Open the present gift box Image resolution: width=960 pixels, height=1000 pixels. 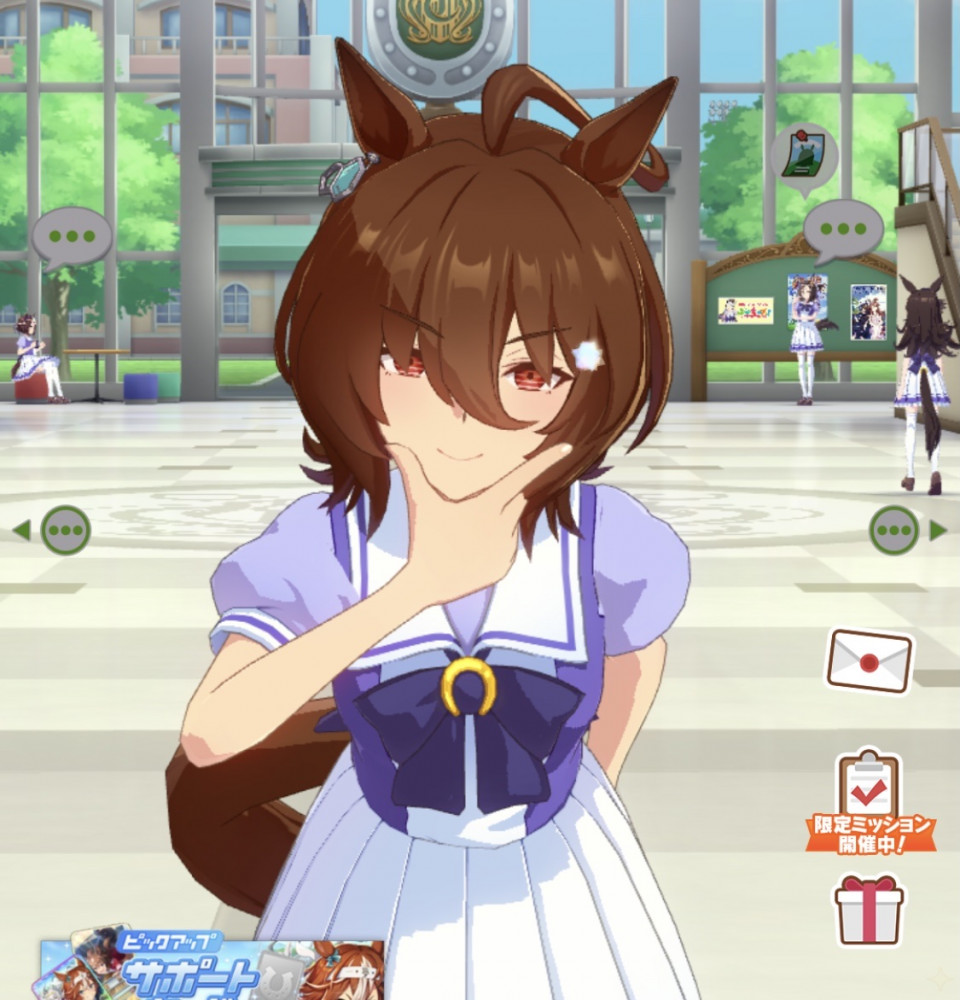(868, 910)
